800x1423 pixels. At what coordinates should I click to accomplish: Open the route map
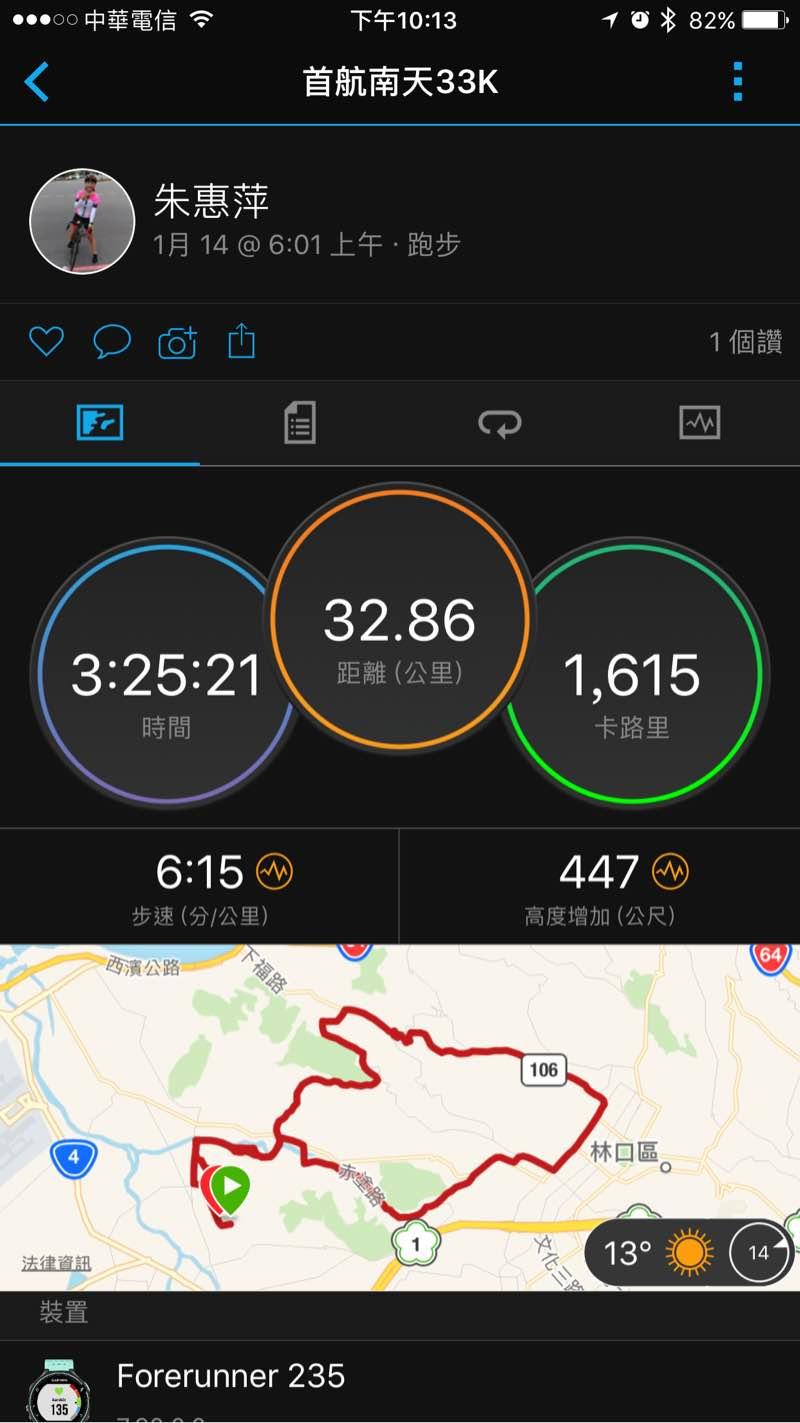400,1117
